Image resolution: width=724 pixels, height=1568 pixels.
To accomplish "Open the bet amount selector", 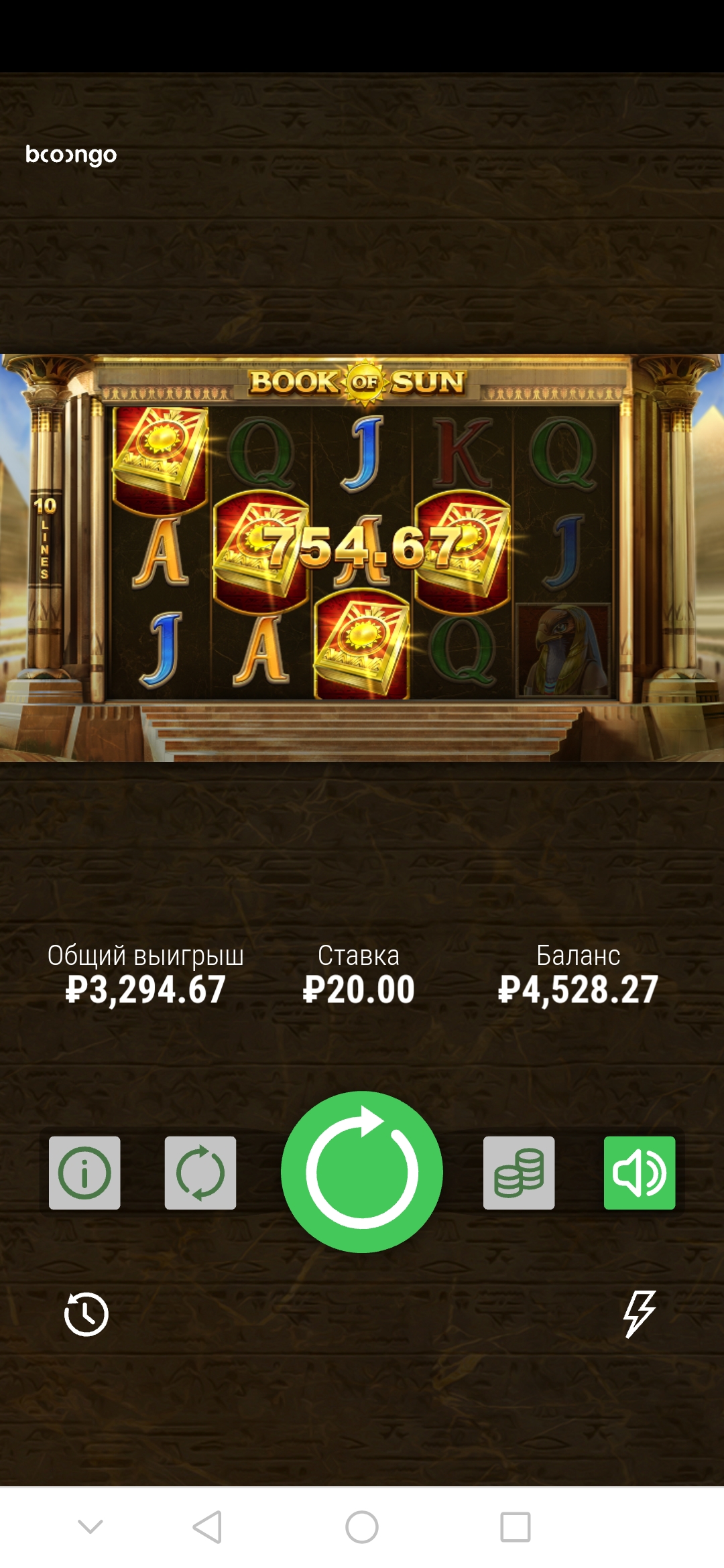I will (518, 1173).
